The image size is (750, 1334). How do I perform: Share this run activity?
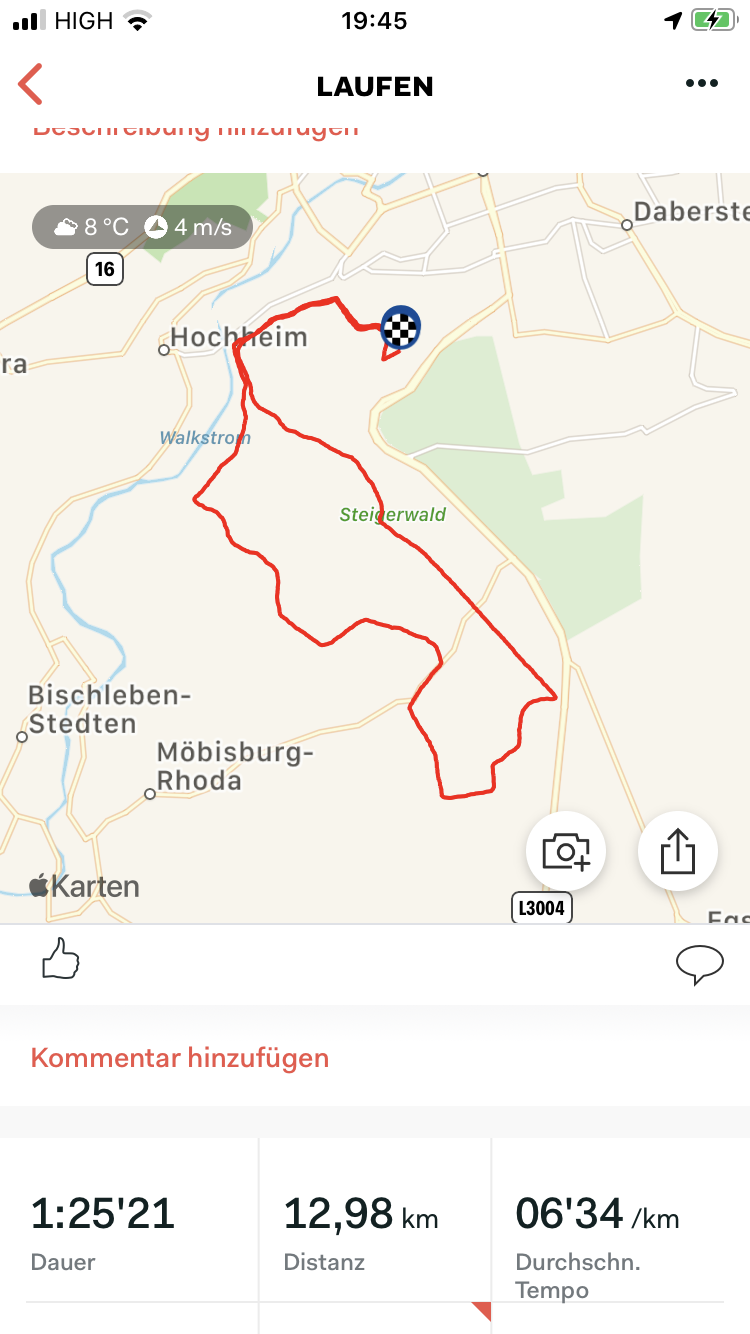(678, 851)
